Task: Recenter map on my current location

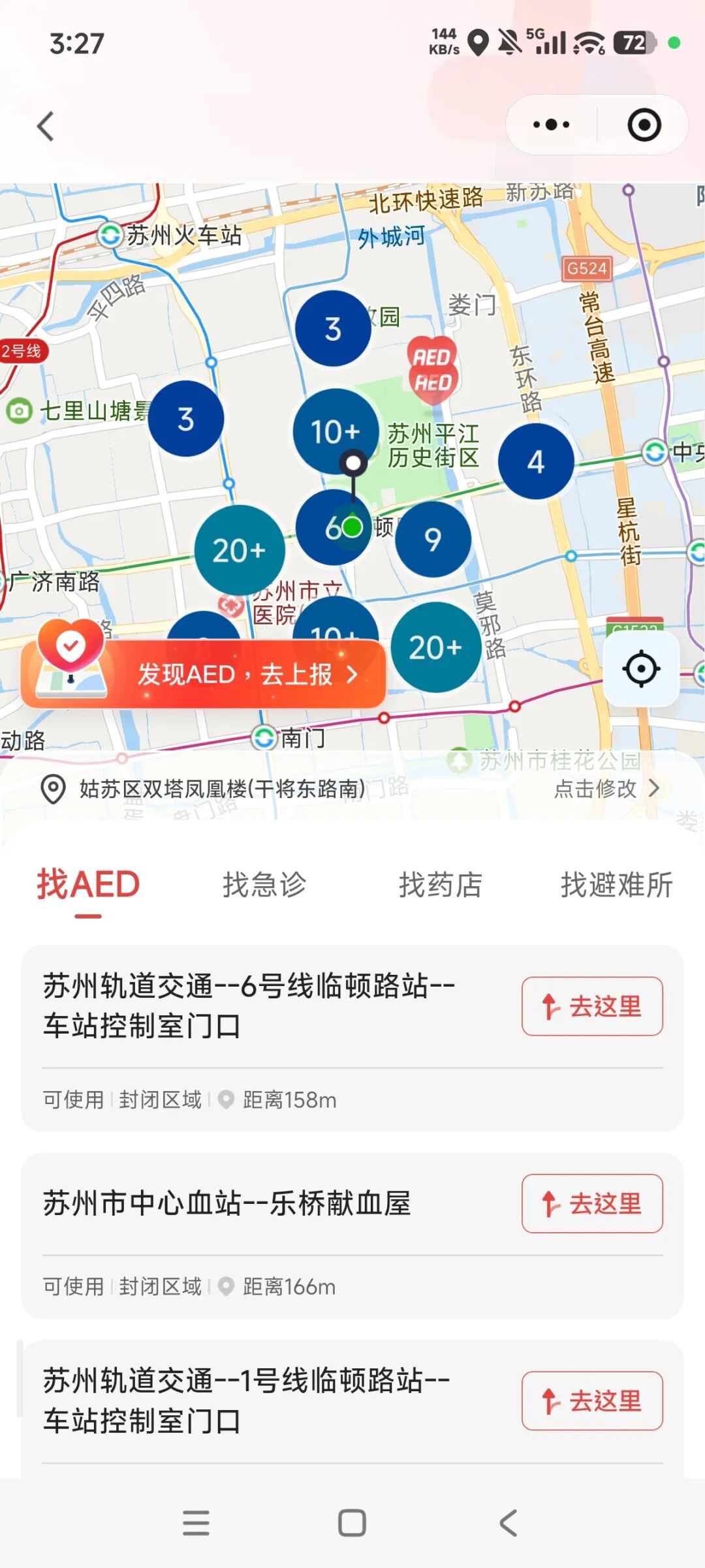Action: pos(641,669)
